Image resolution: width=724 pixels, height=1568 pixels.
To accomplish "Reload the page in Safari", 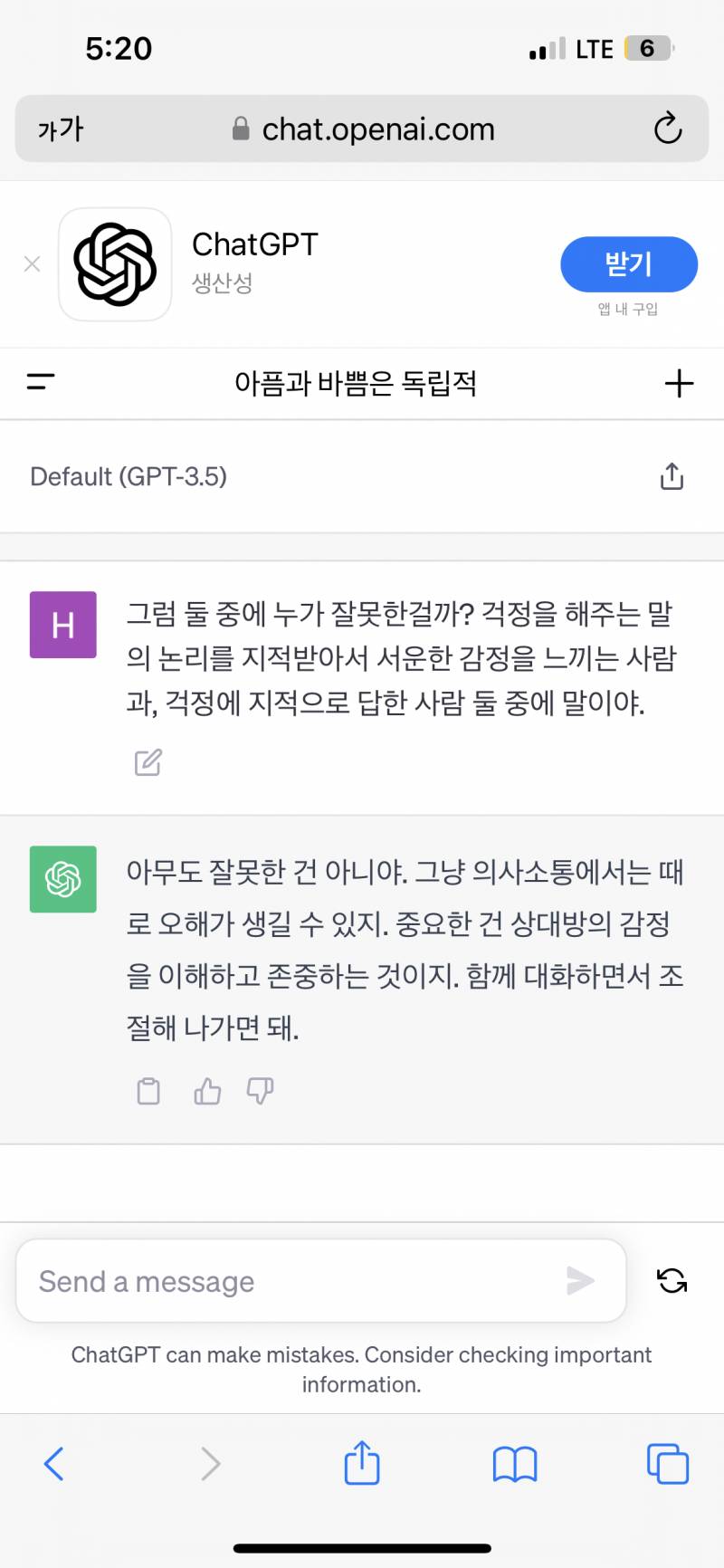I will (668, 129).
